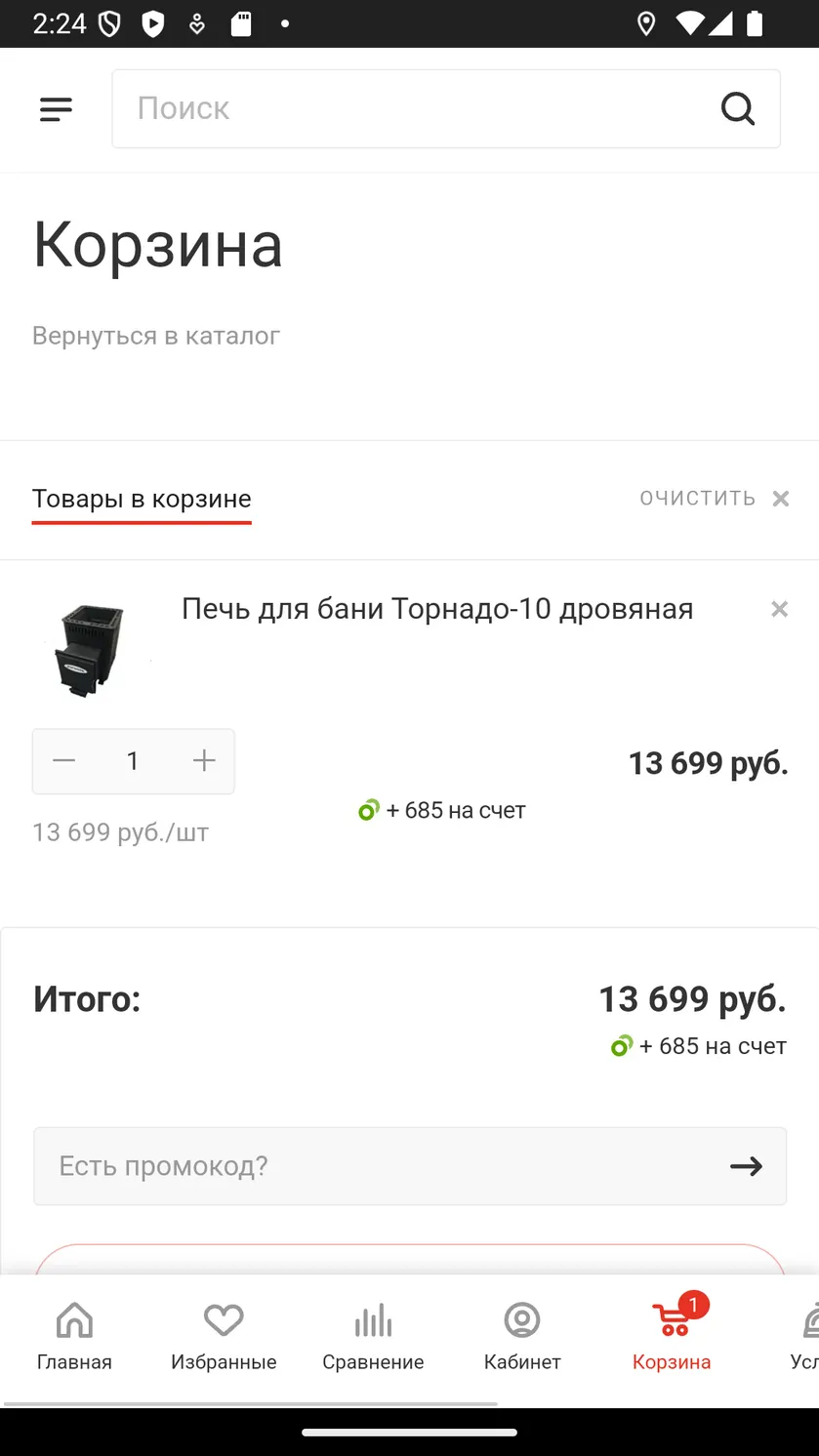This screenshot has width=819, height=1456.
Task: Apply promo code with arrow button
Action: (746, 1166)
